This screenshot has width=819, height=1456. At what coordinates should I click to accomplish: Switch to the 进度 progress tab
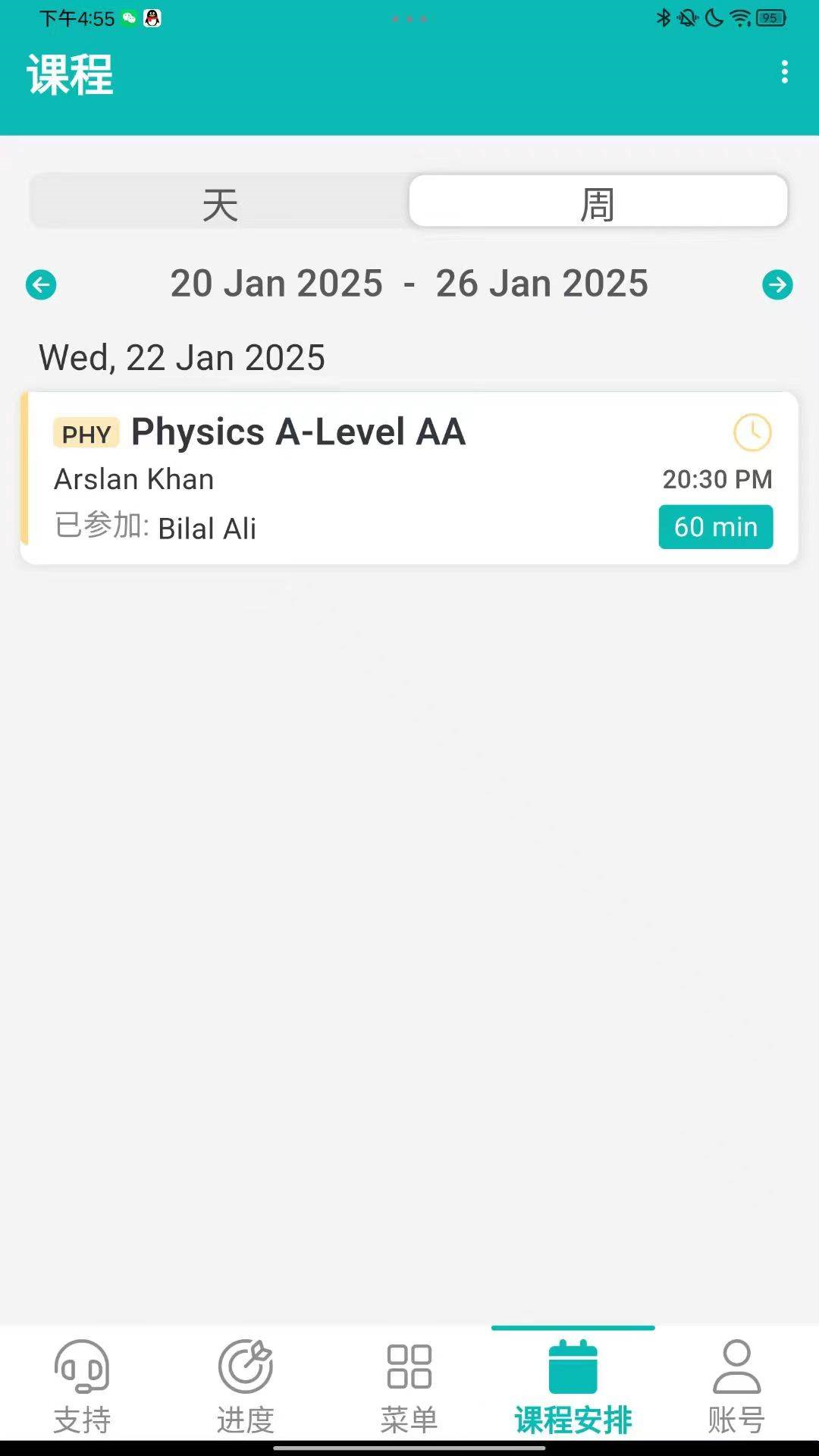(x=246, y=1386)
